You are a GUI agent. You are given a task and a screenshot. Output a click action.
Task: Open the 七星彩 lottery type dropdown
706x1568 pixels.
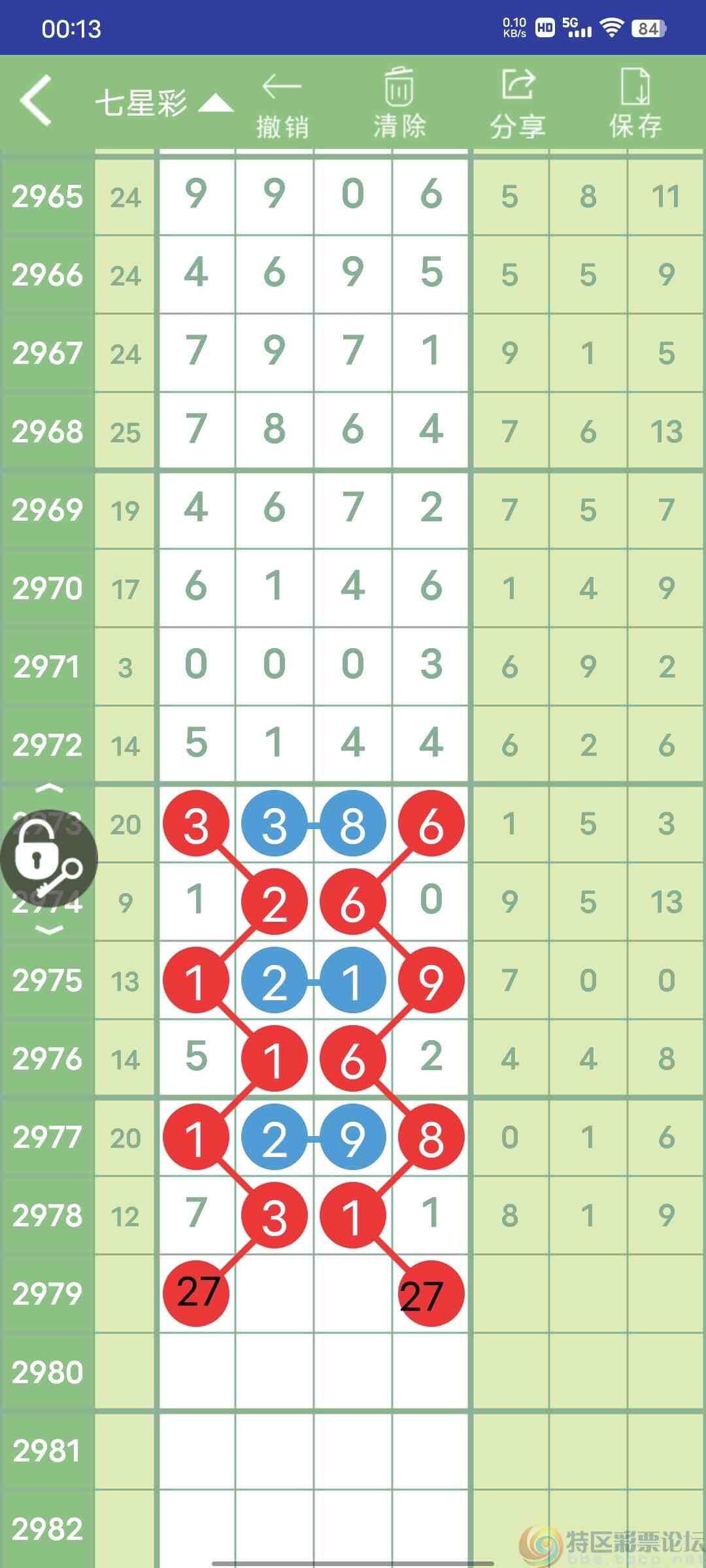tap(163, 103)
